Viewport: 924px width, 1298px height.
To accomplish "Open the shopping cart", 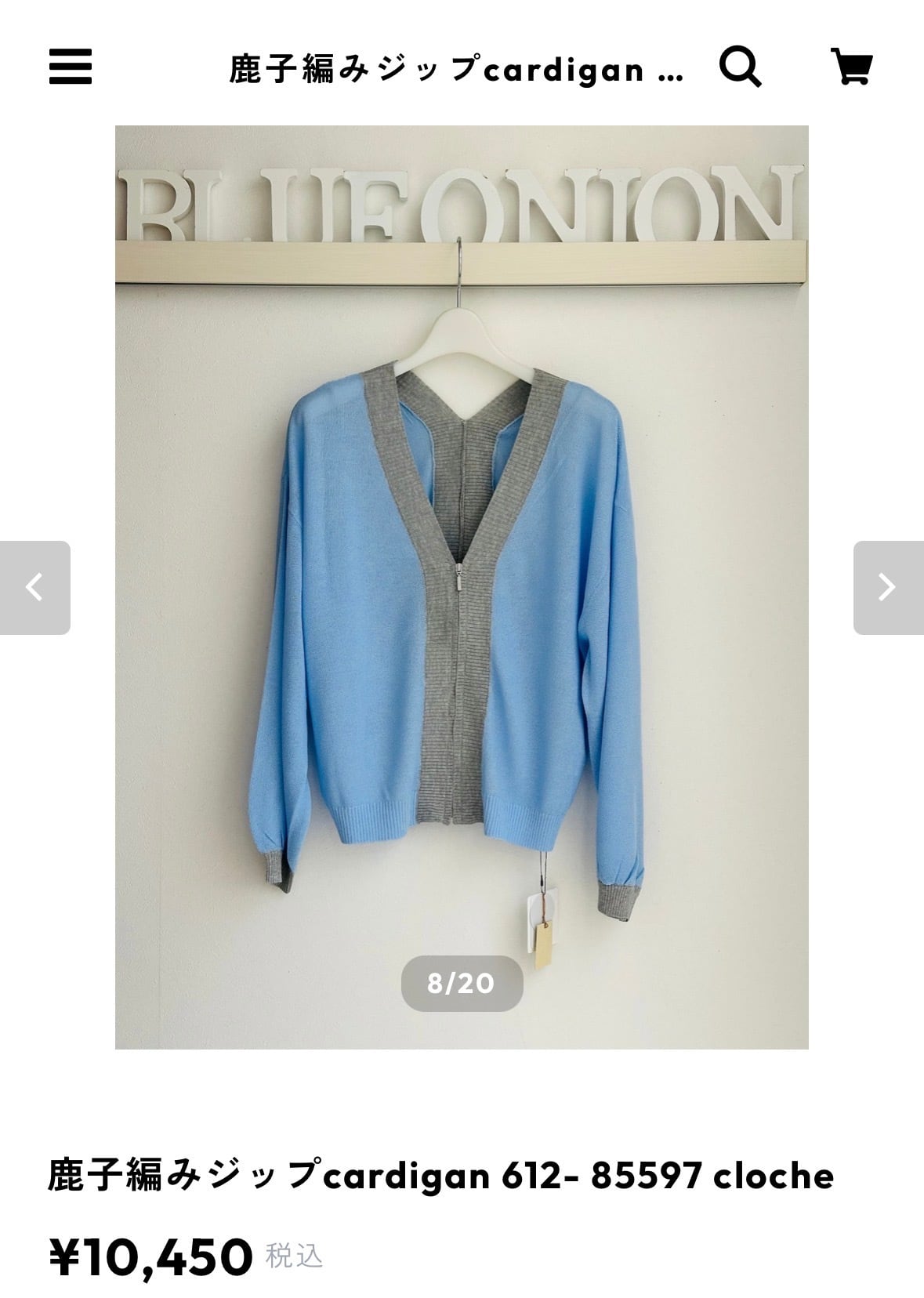I will pyautogui.click(x=852, y=67).
